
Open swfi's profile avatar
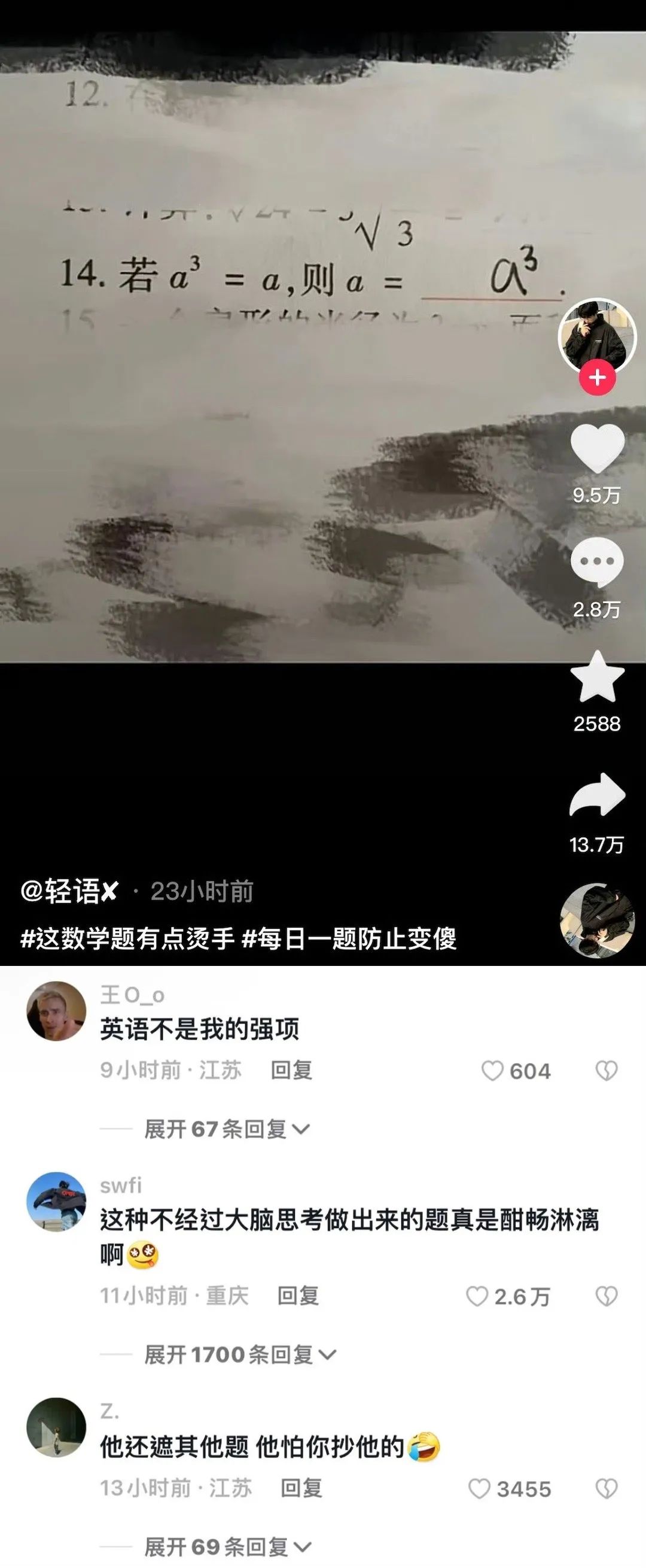(x=56, y=1202)
